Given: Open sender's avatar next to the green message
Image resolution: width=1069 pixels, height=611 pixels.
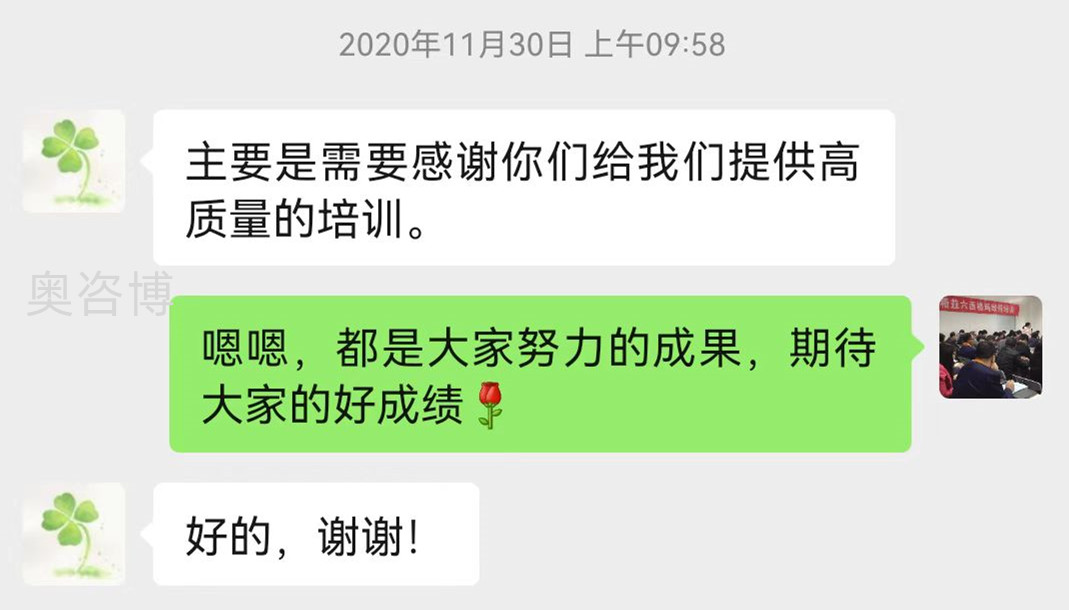Looking at the screenshot, I should pyautogui.click(x=990, y=347).
